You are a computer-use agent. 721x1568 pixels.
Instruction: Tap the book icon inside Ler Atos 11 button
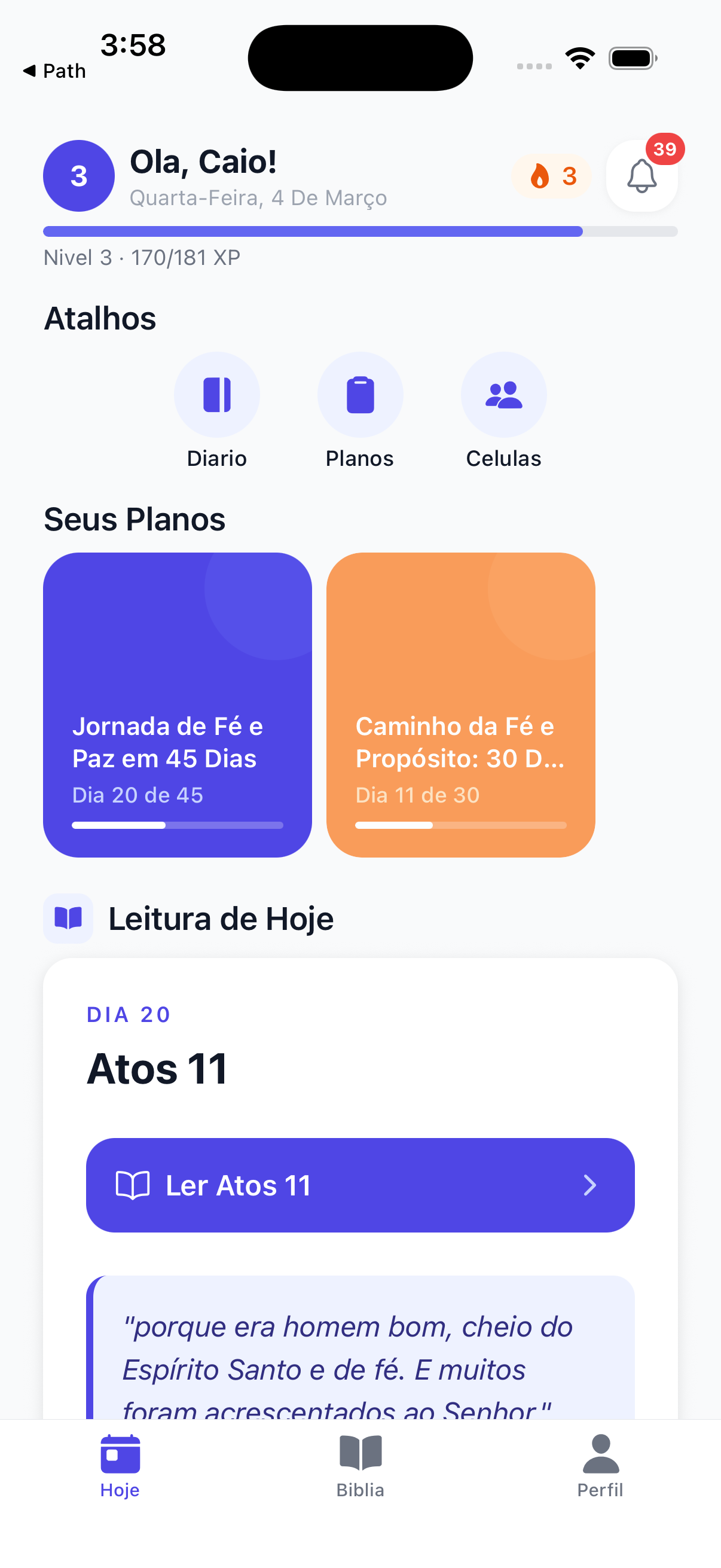tap(135, 1185)
